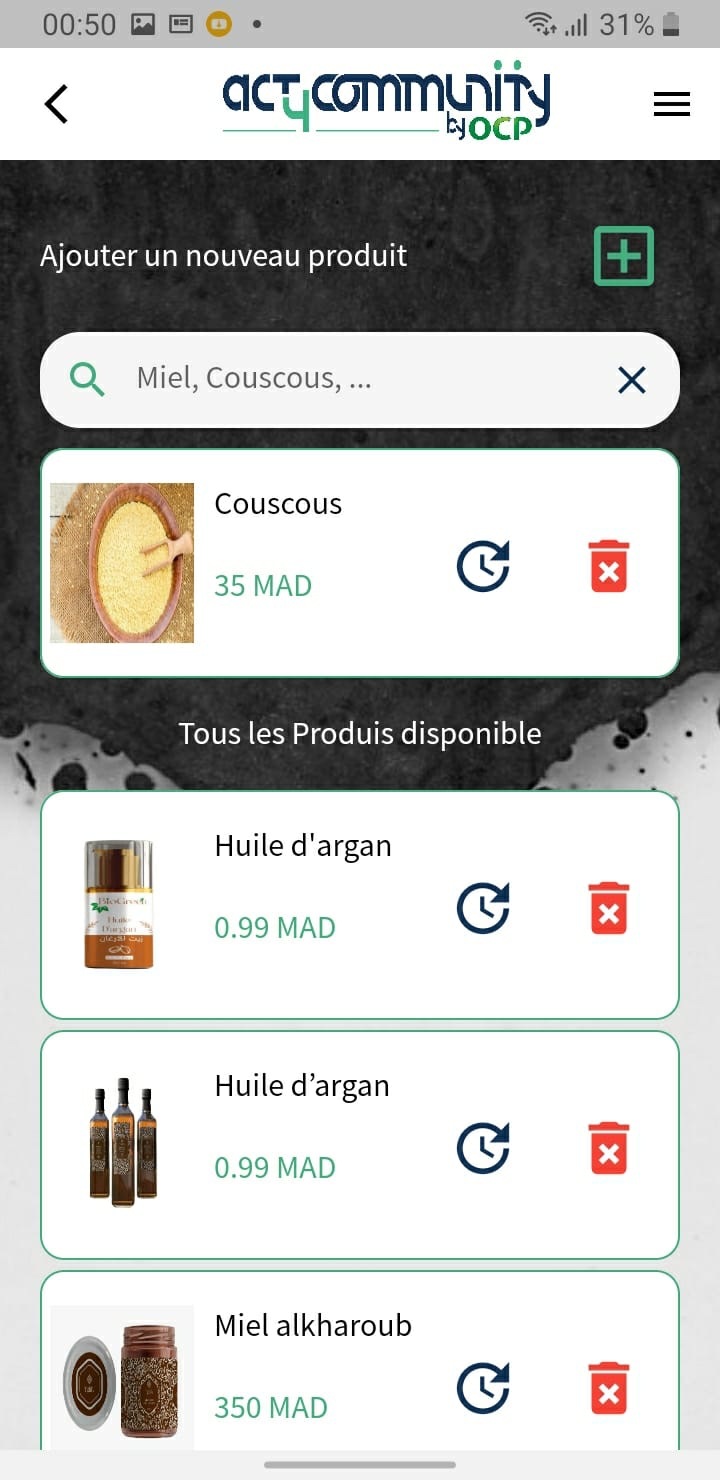This screenshot has height=1480, width=720.
Task: Click the search magnifier icon
Action: point(87,379)
